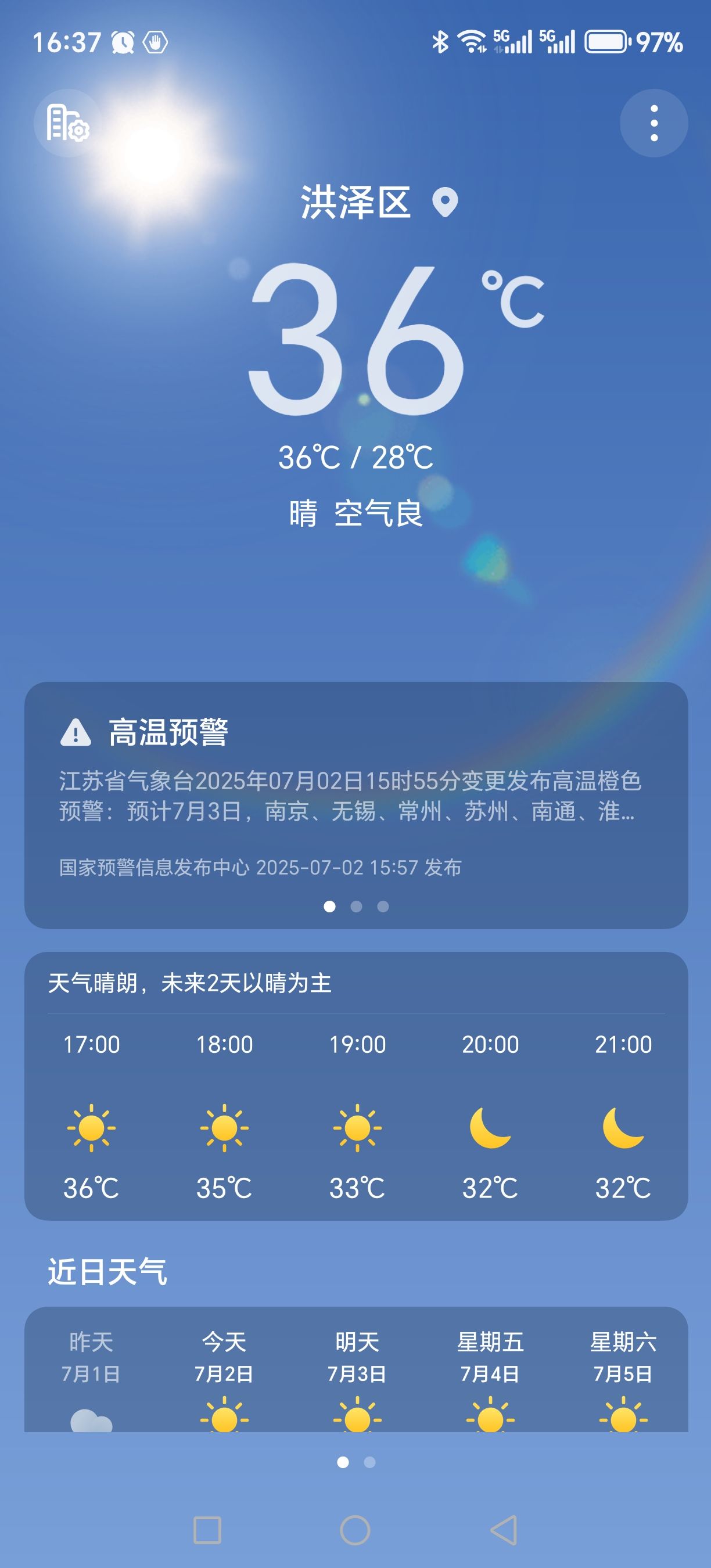The width and height of the screenshot is (711, 1568).
Task: Open the hourly forecast card
Action: pos(356,1086)
